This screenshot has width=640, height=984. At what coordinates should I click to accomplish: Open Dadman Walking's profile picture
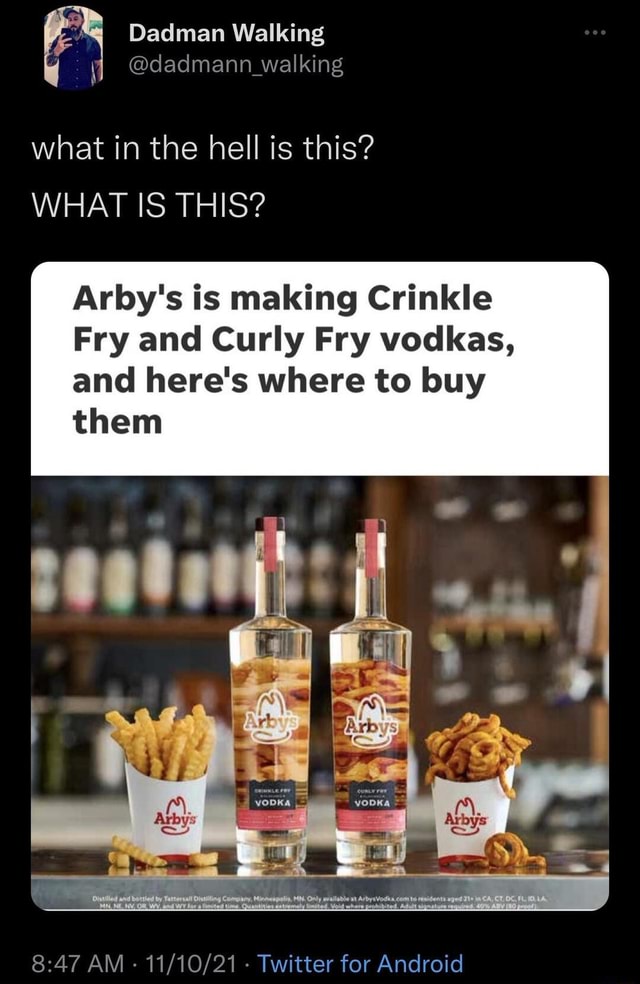tap(73, 48)
